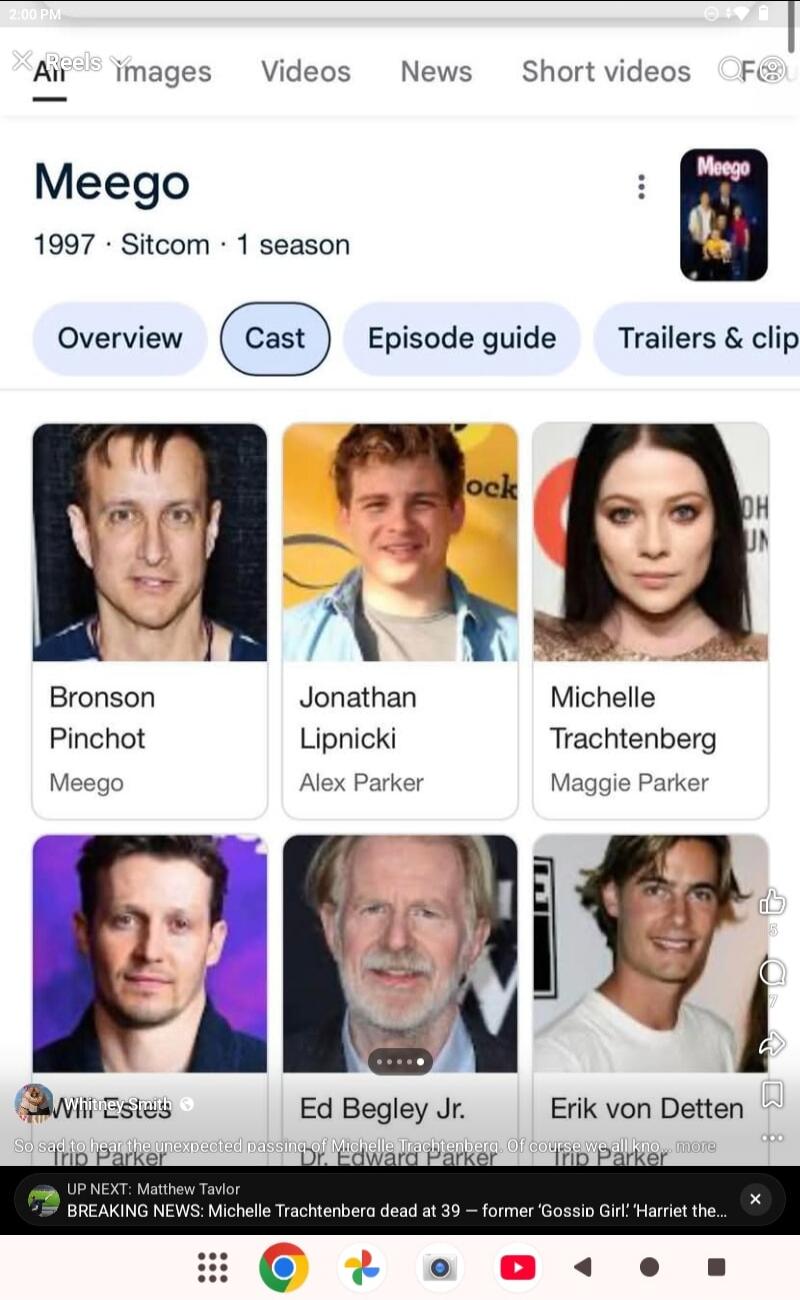
Task: Like the reel with the thumbs-up icon
Action: point(771,902)
